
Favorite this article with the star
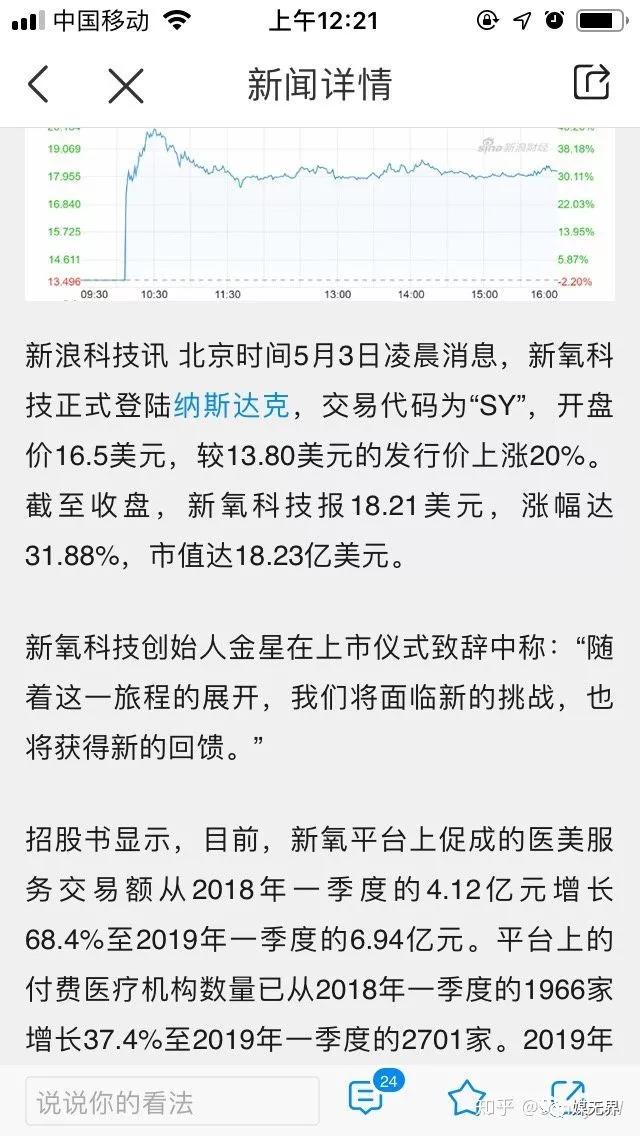coord(466,1099)
